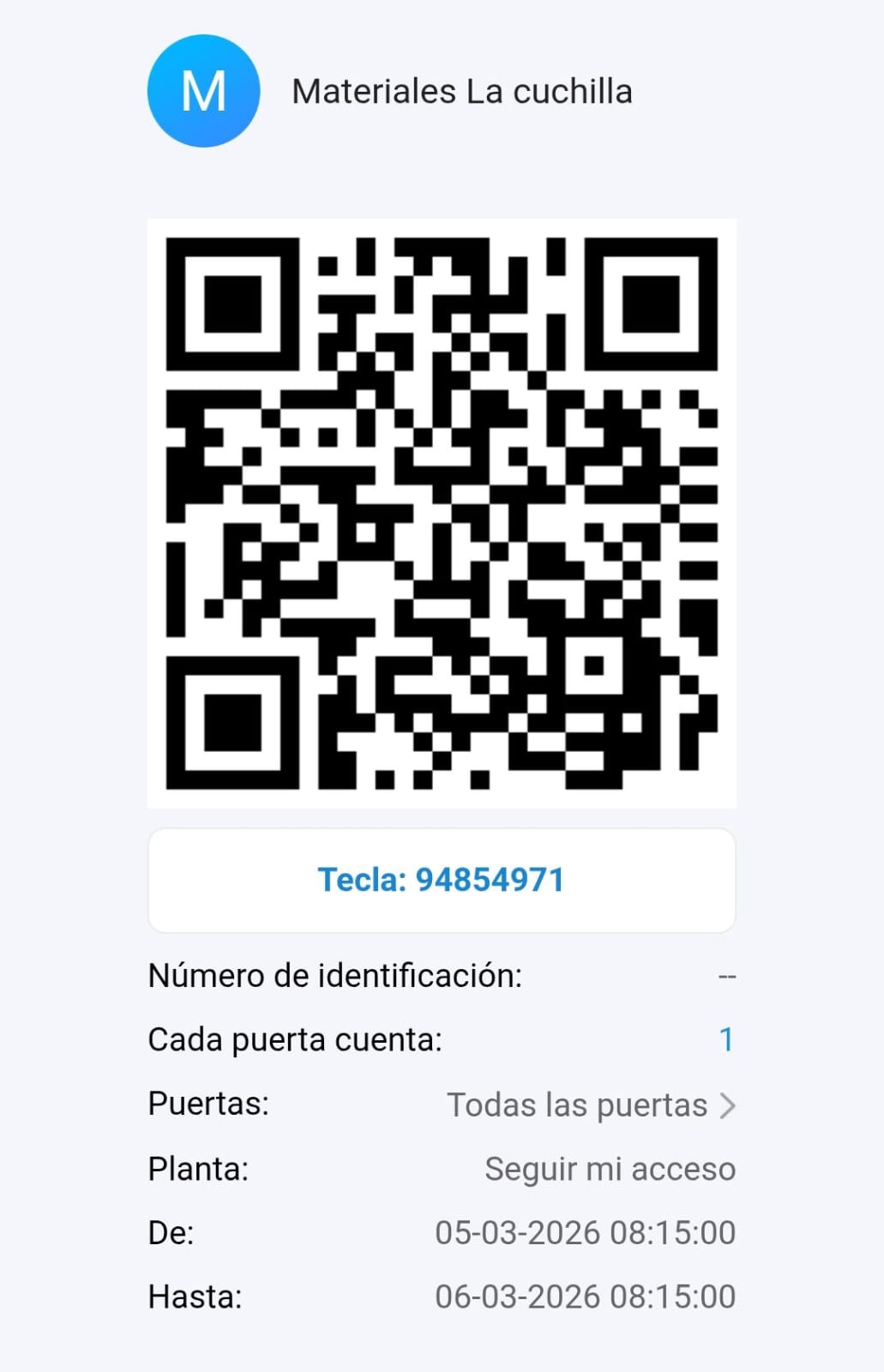This screenshot has width=884, height=1372.
Task: Tap the Tecla 94854971 key button
Action: pos(442,880)
